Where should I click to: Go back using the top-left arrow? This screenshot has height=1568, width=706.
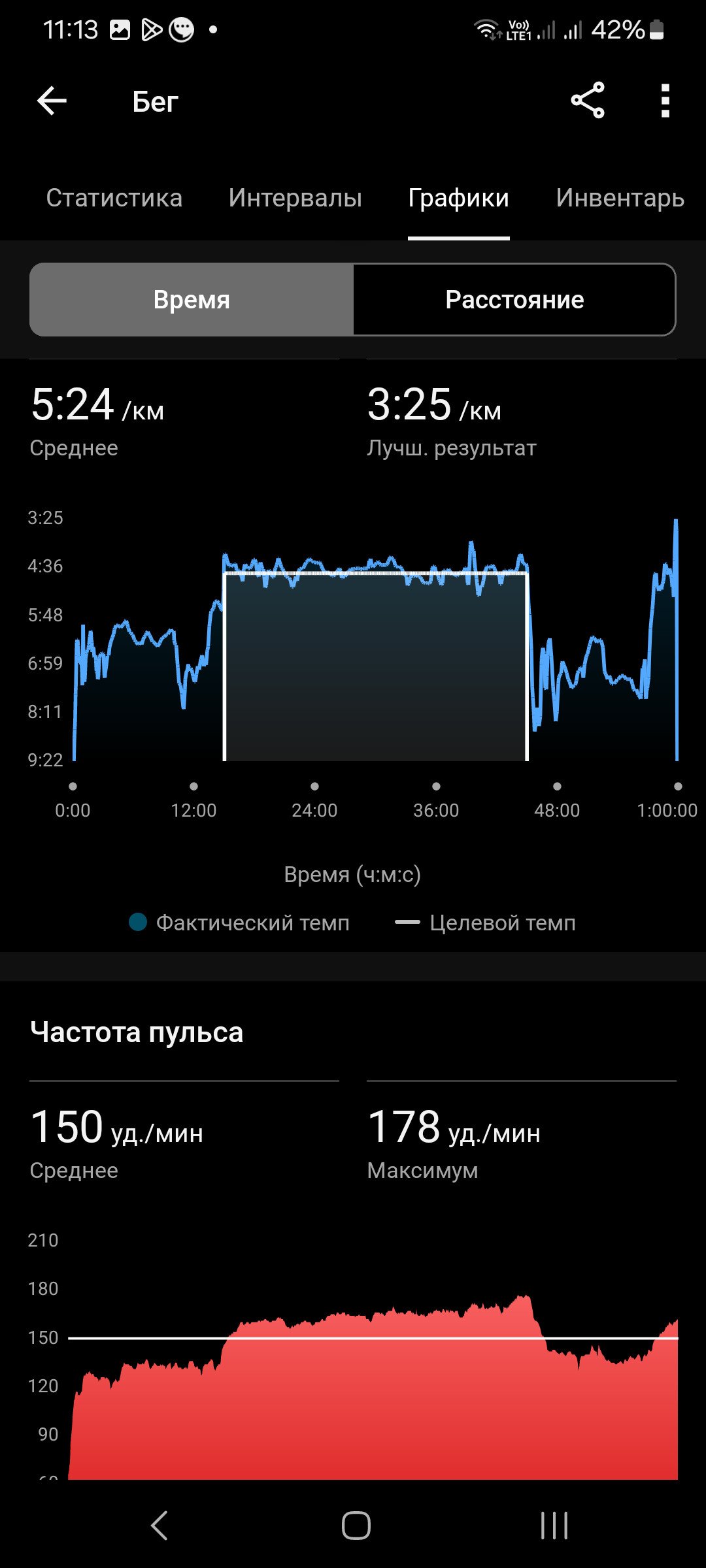point(52,101)
